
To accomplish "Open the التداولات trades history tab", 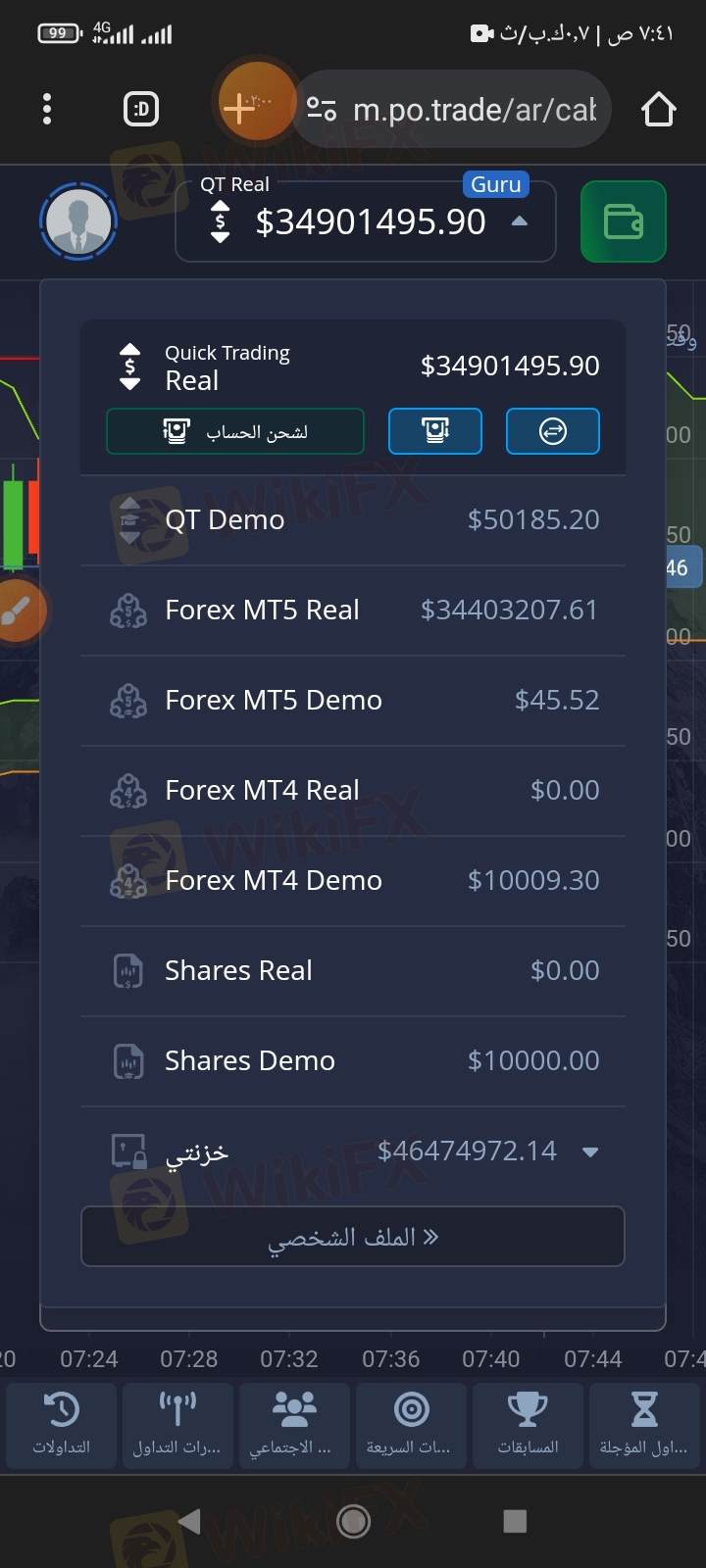I will 61,1425.
